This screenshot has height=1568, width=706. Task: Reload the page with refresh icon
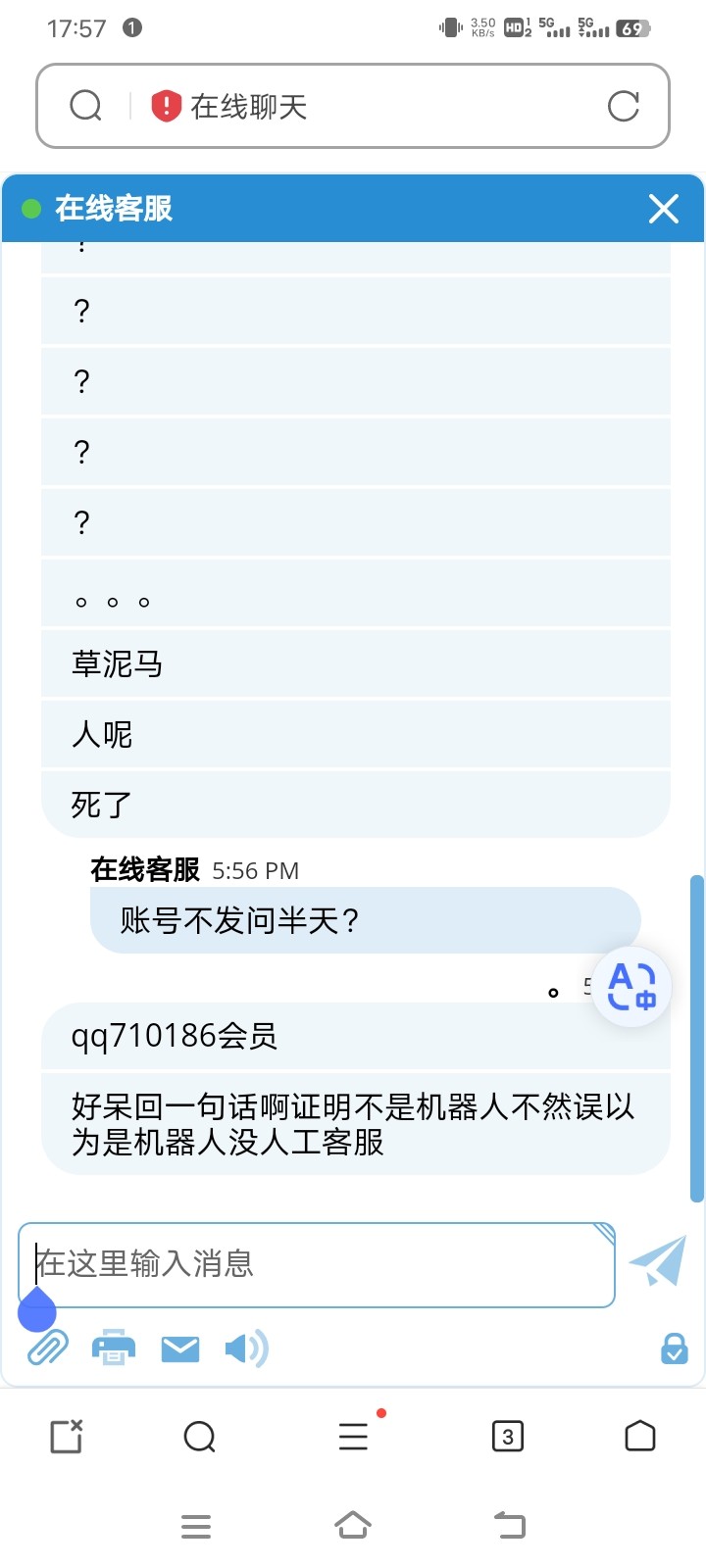coord(625,106)
